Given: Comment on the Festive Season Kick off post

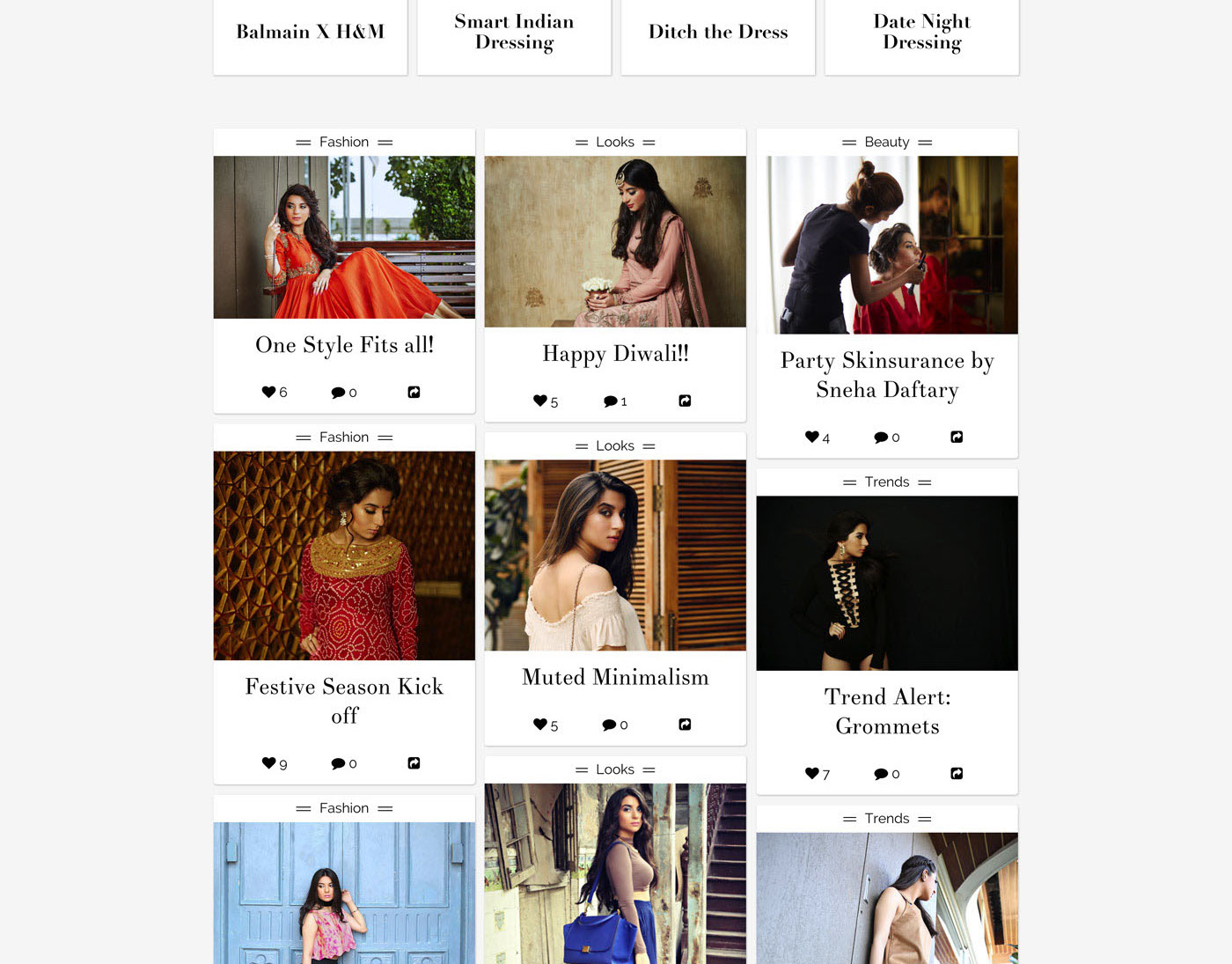Looking at the screenshot, I should pos(339,763).
